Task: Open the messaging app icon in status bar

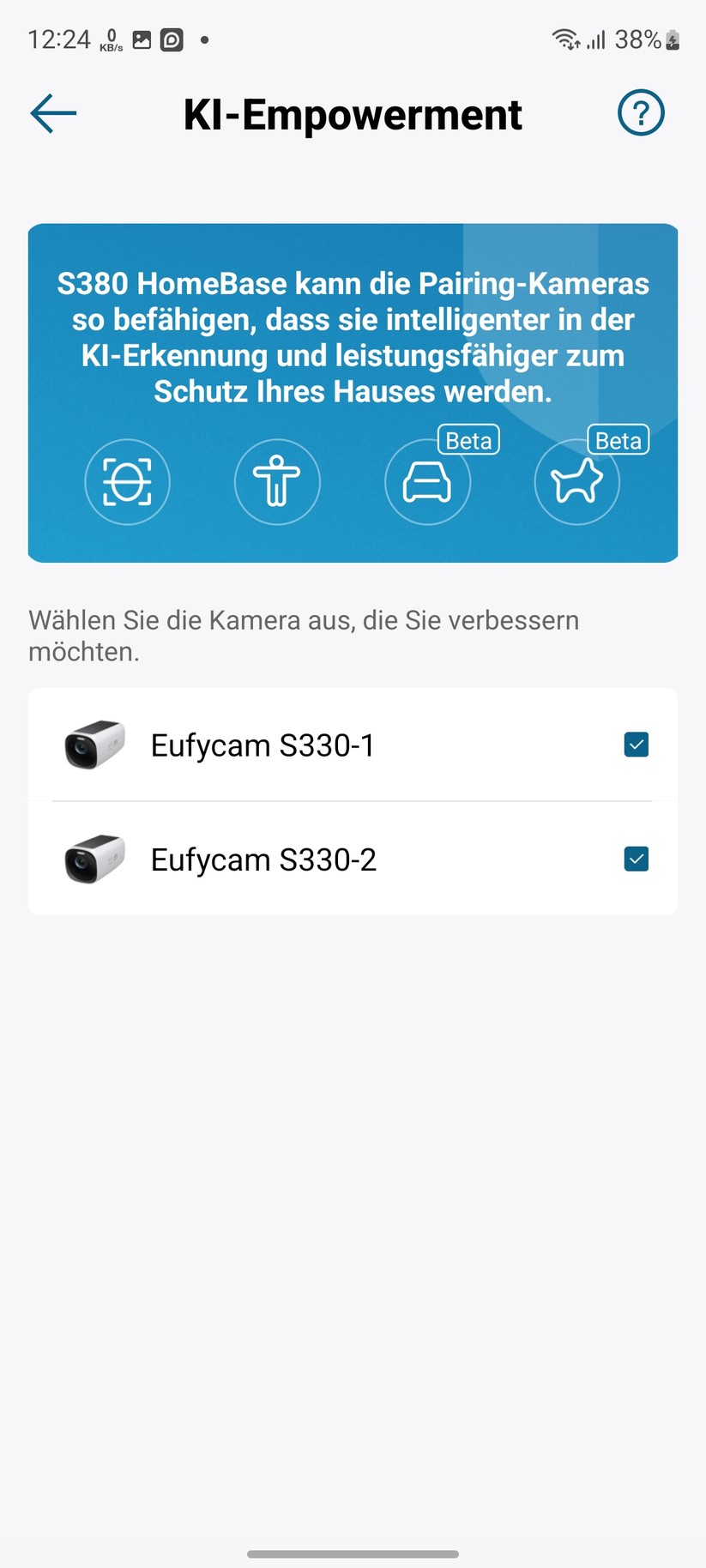Action: pos(173,39)
